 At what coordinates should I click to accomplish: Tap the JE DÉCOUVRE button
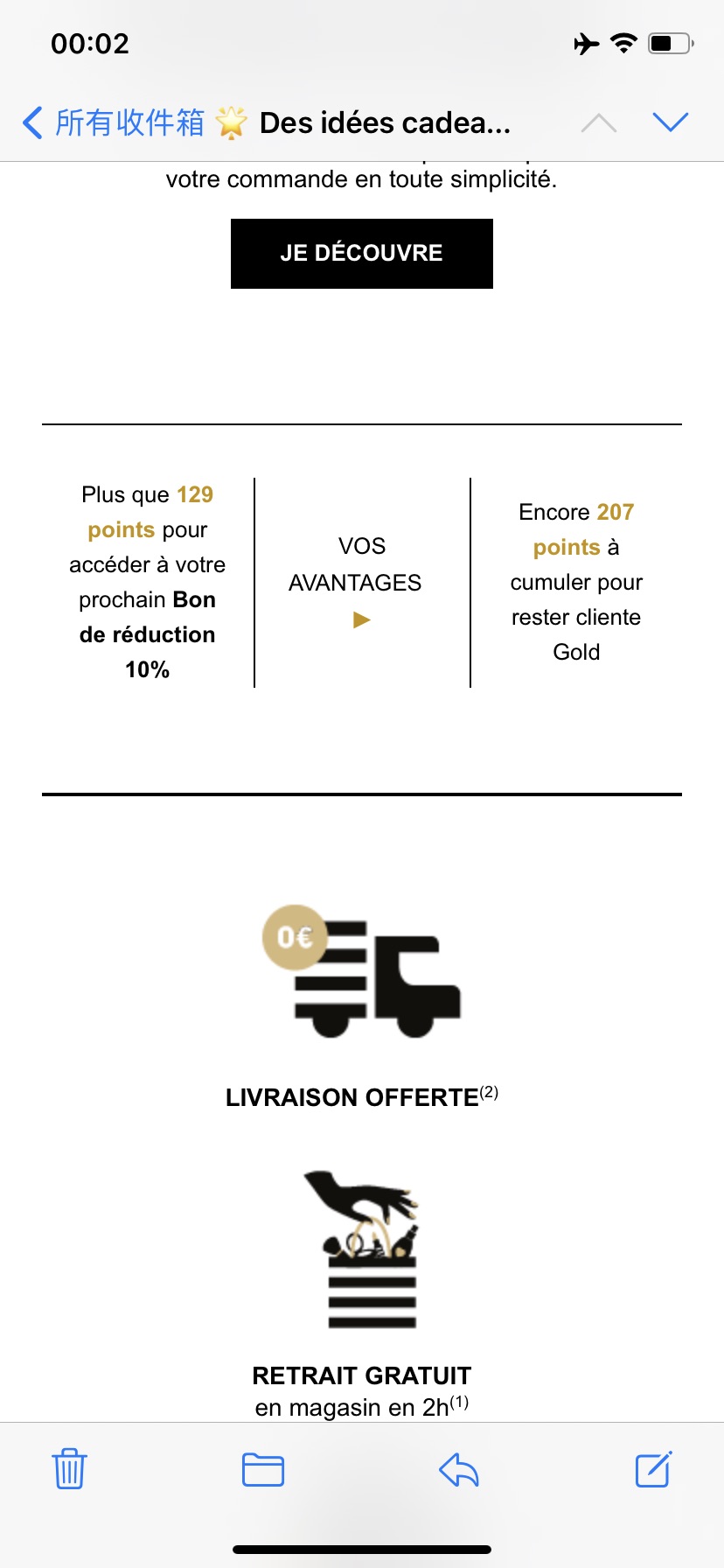[362, 254]
